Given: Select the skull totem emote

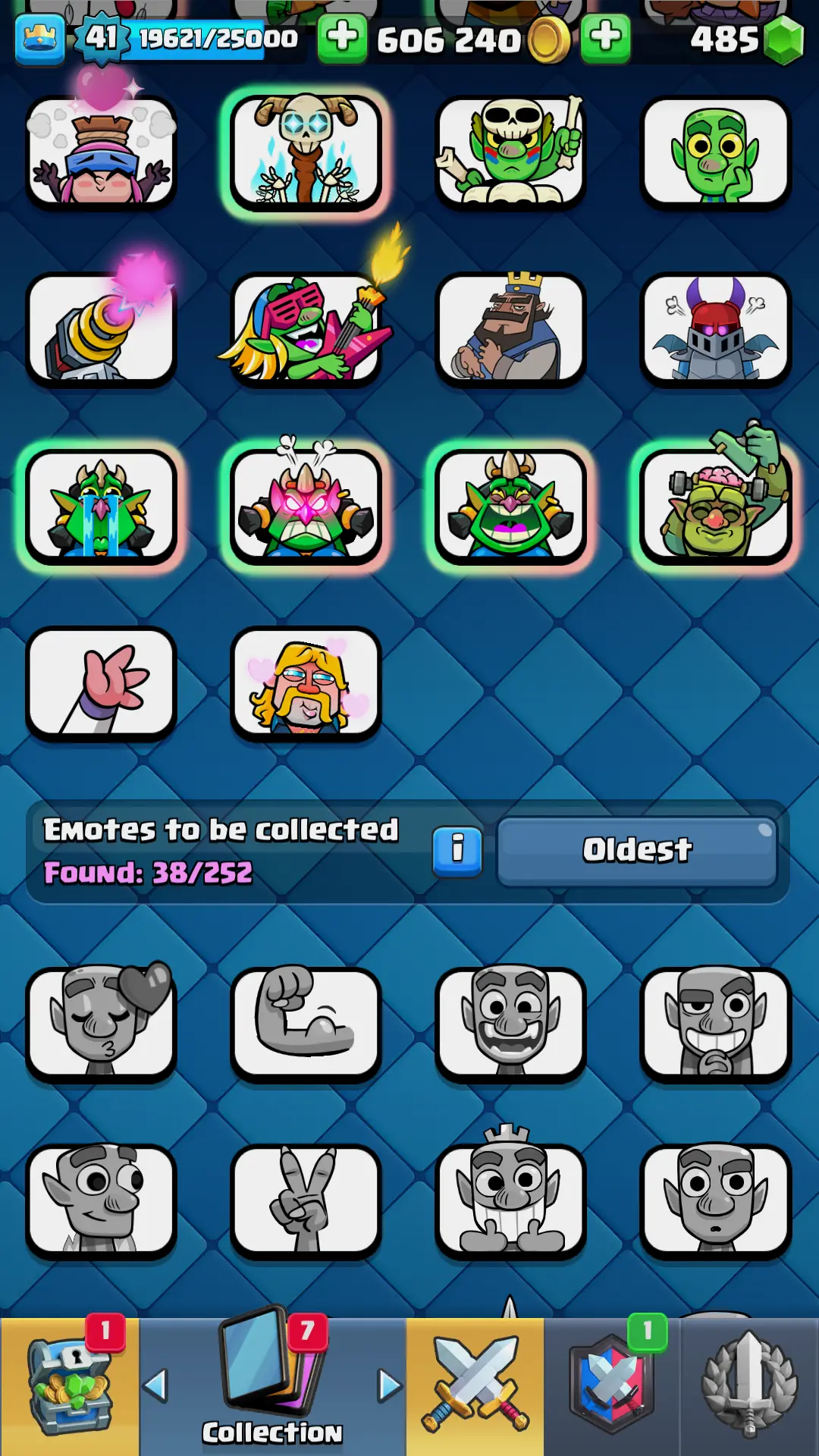Looking at the screenshot, I should (306, 152).
